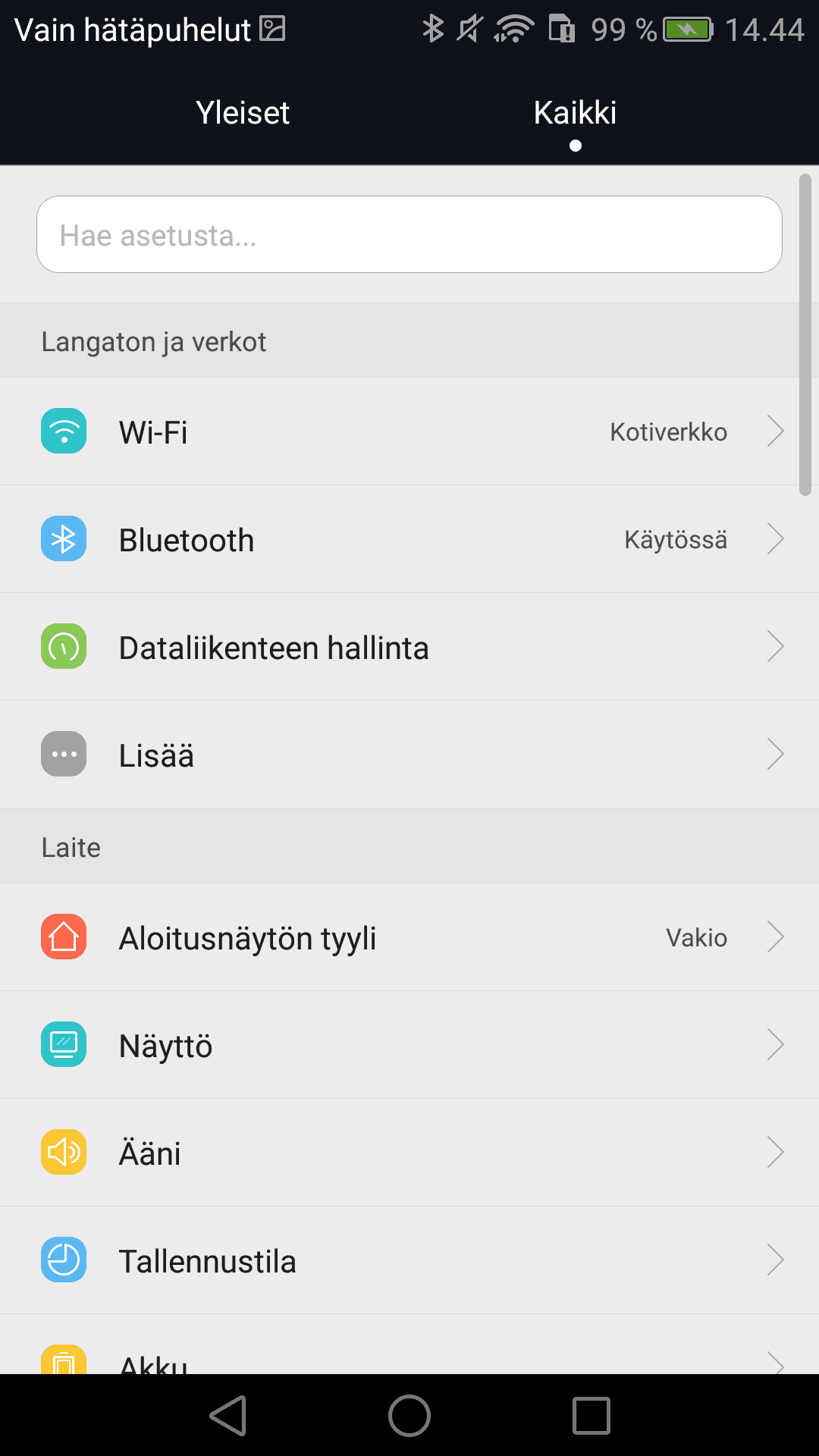Open Tallennustila storage settings

point(409,1261)
